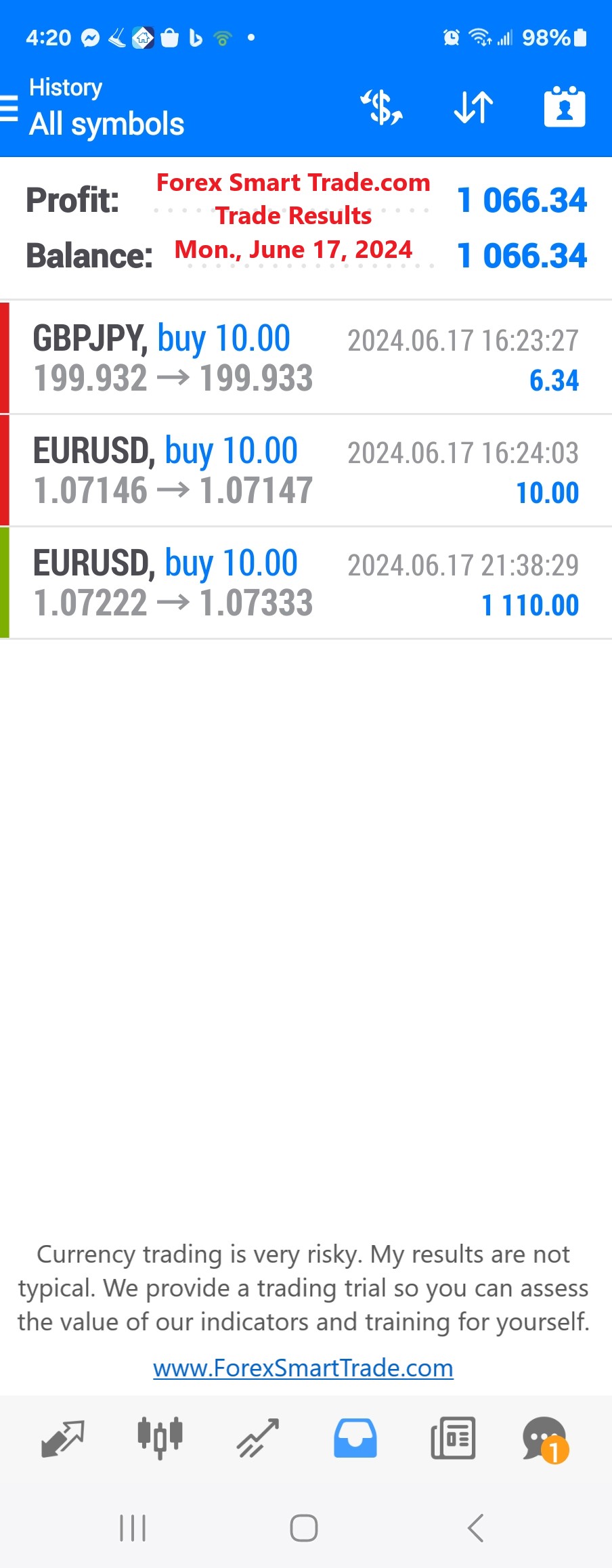Open the GBPJPY buy trade details
This screenshot has height=1568, width=612.
point(306,357)
